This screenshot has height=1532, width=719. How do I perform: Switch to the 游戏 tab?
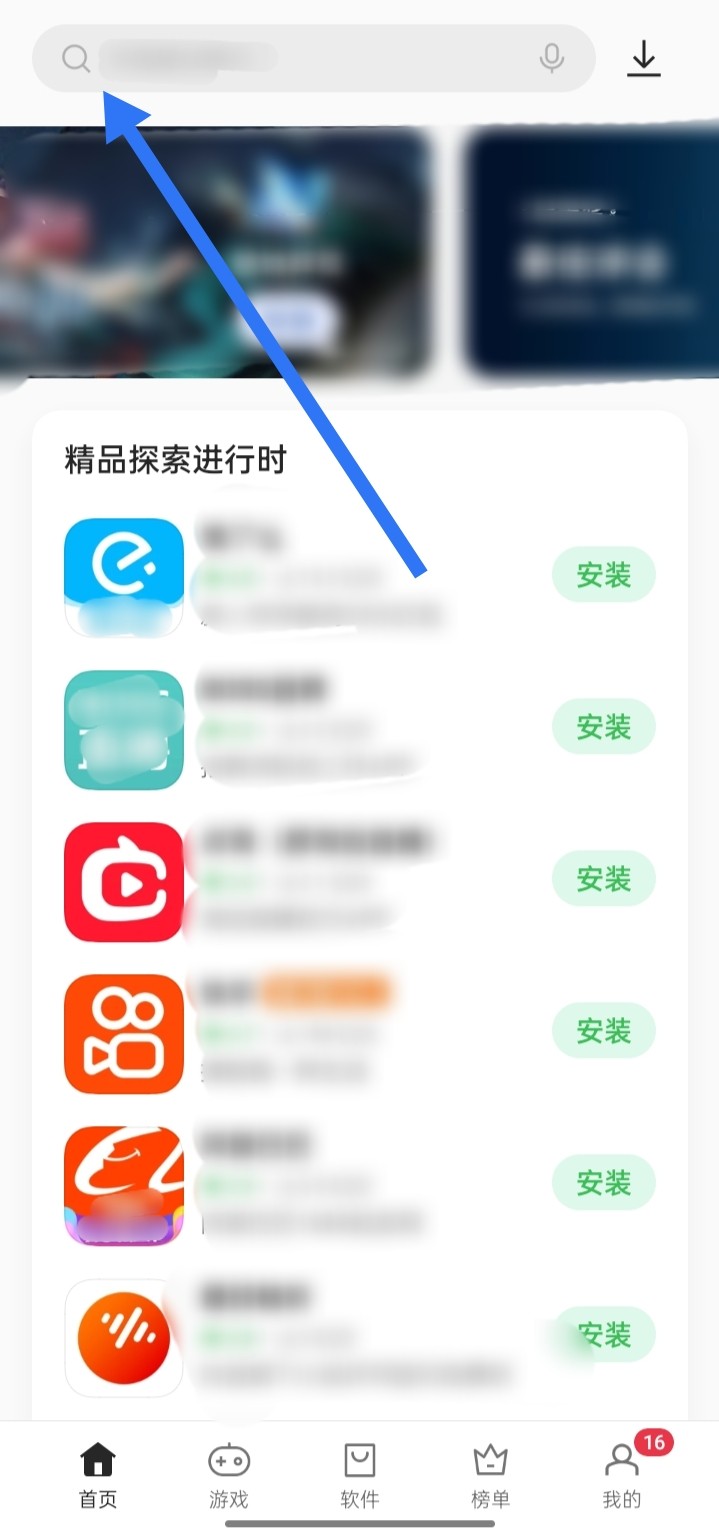pyautogui.click(x=228, y=1475)
